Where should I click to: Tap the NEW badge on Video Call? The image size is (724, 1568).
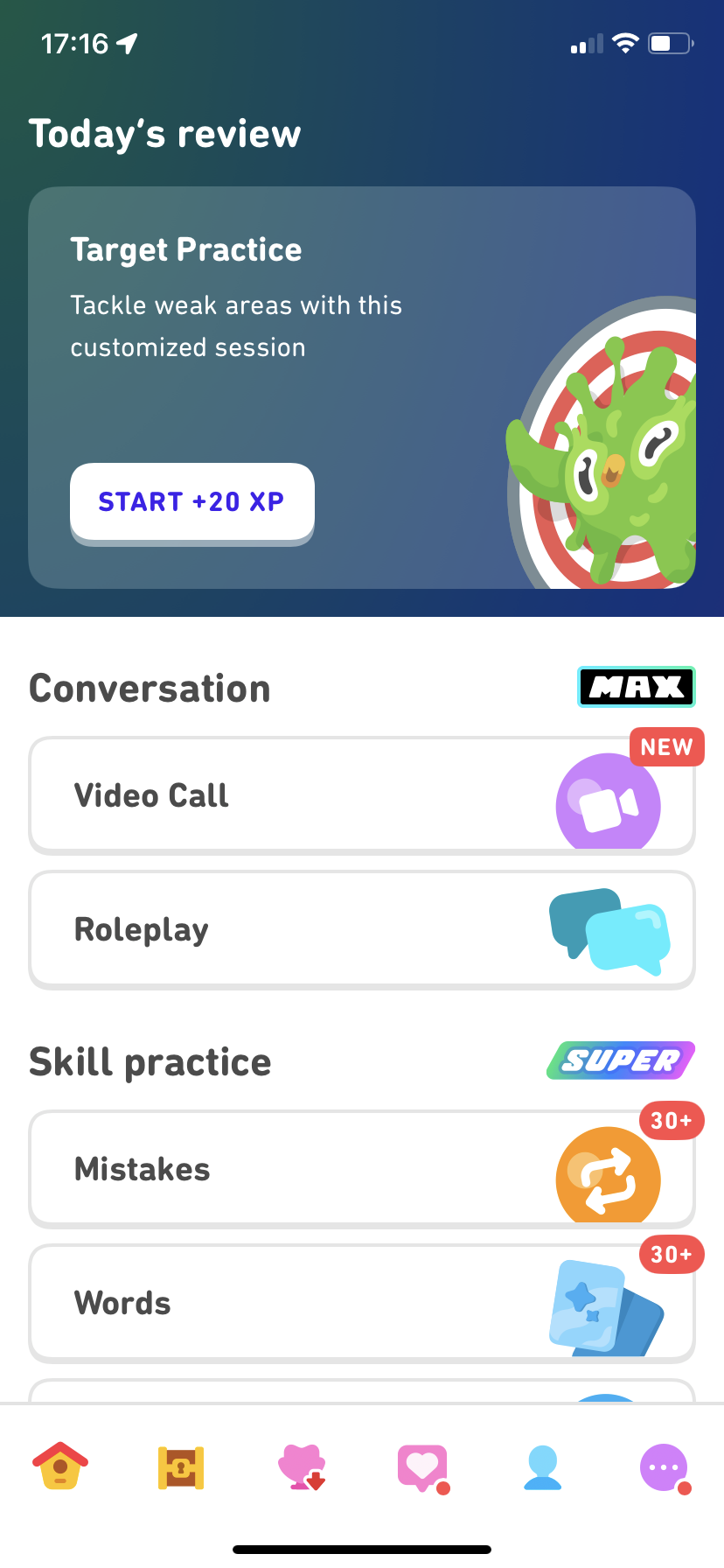pos(666,746)
